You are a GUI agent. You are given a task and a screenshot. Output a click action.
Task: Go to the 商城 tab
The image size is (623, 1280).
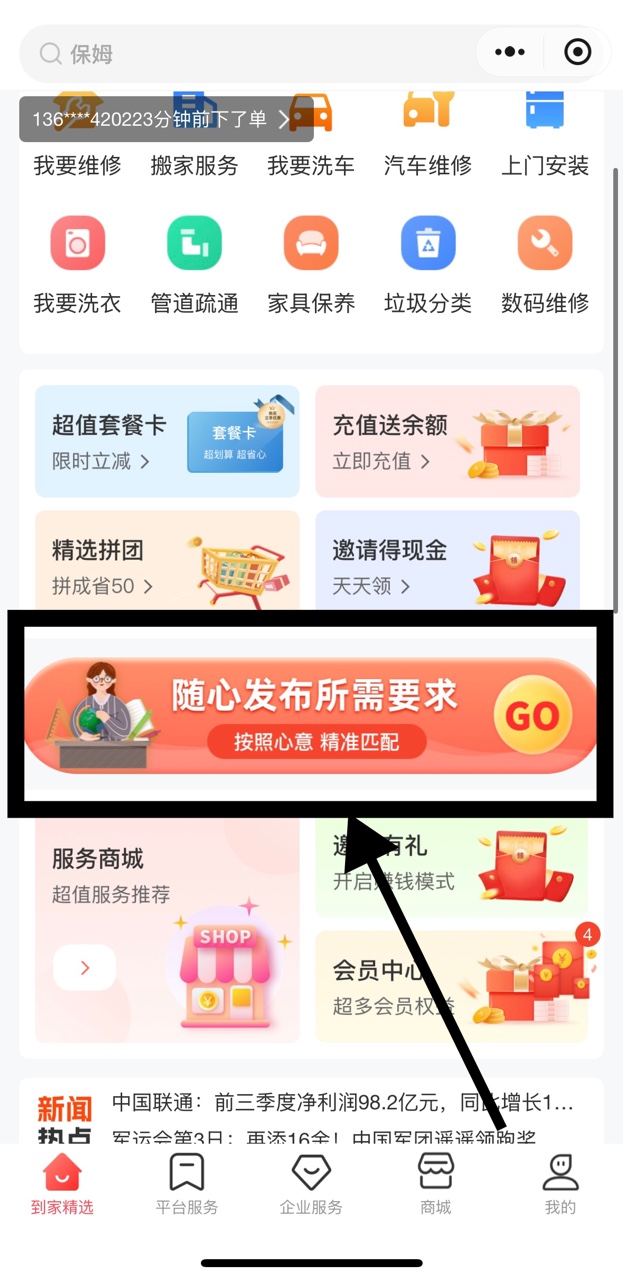point(436,1184)
